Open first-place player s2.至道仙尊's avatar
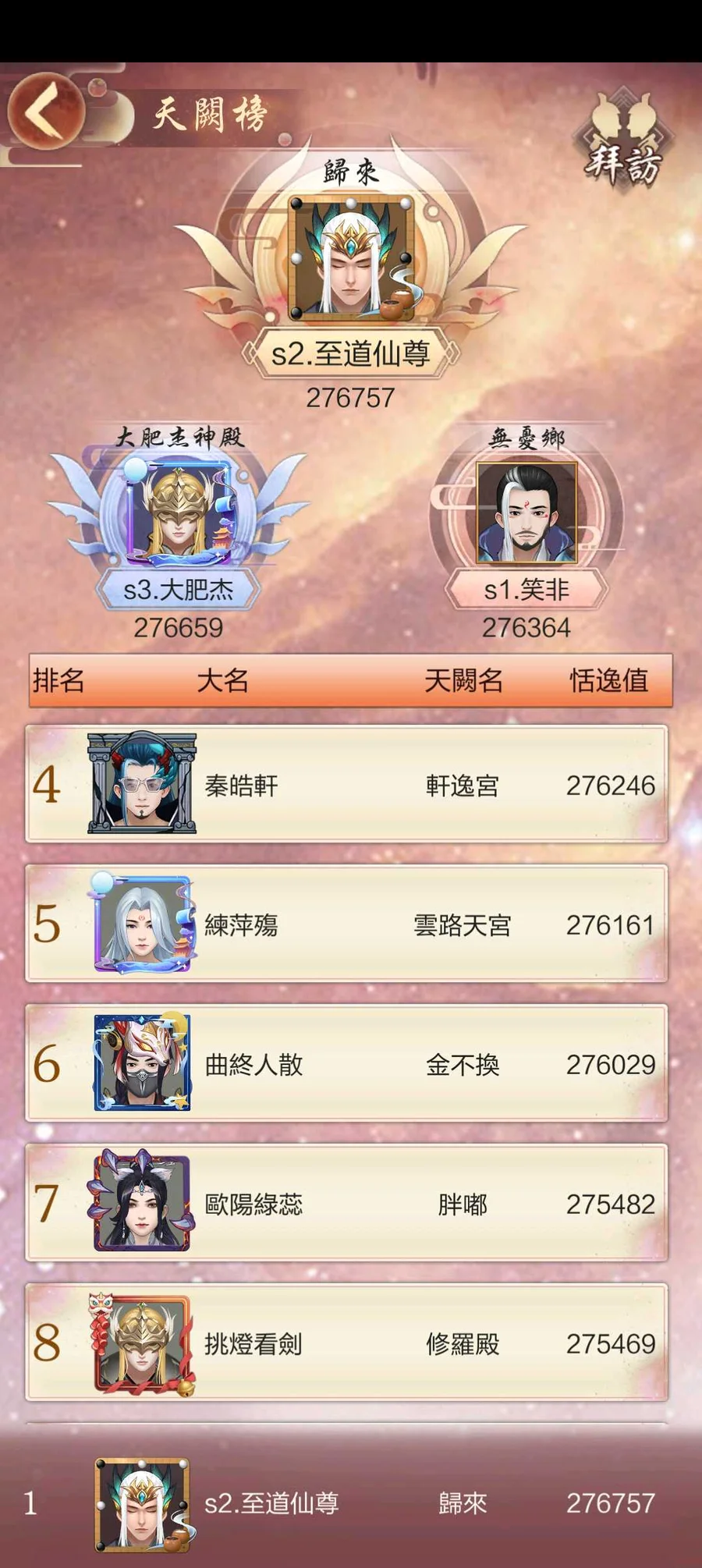 click(x=350, y=258)
